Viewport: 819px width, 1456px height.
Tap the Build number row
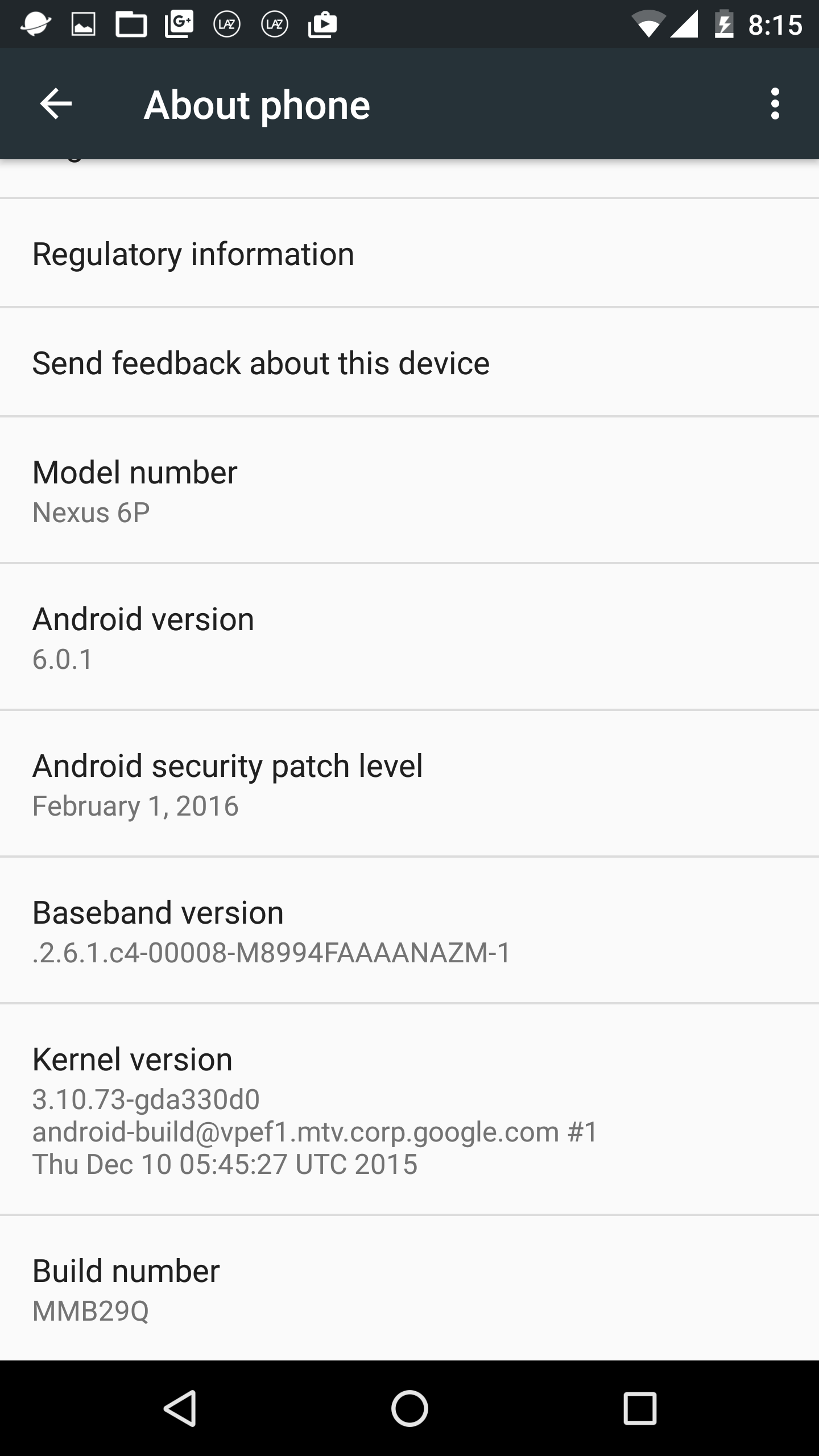coord(409,1288)
